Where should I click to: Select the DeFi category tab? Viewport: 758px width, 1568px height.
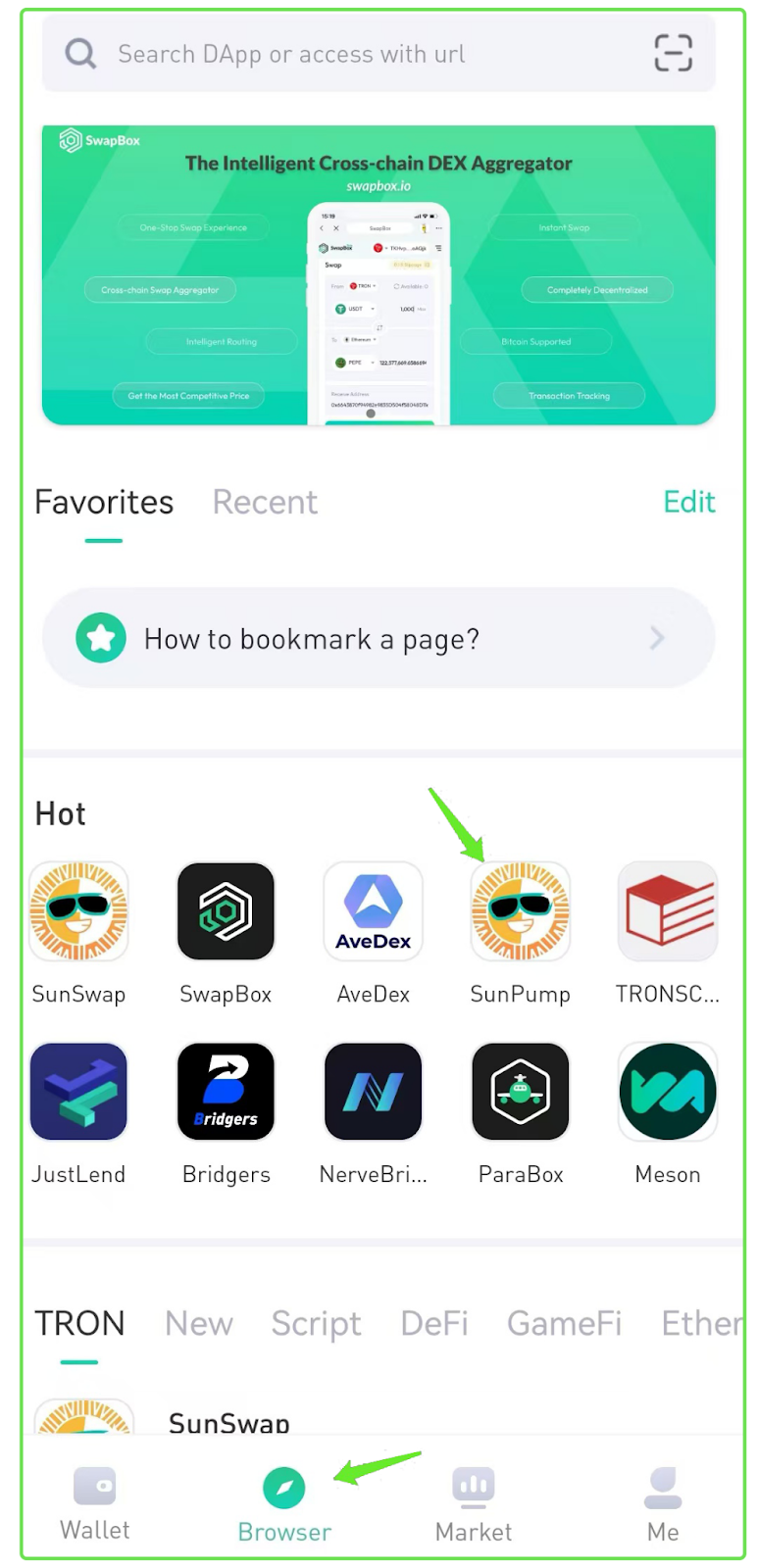pos(434,1323)
